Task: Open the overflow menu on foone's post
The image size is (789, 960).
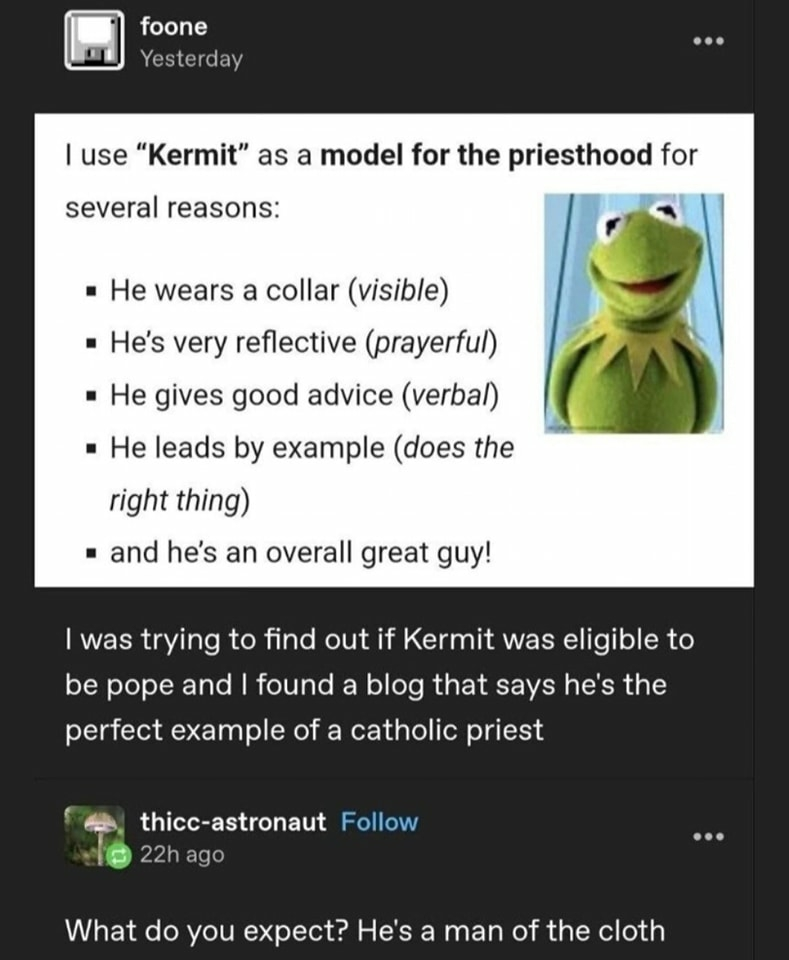Action: [707, 43]
